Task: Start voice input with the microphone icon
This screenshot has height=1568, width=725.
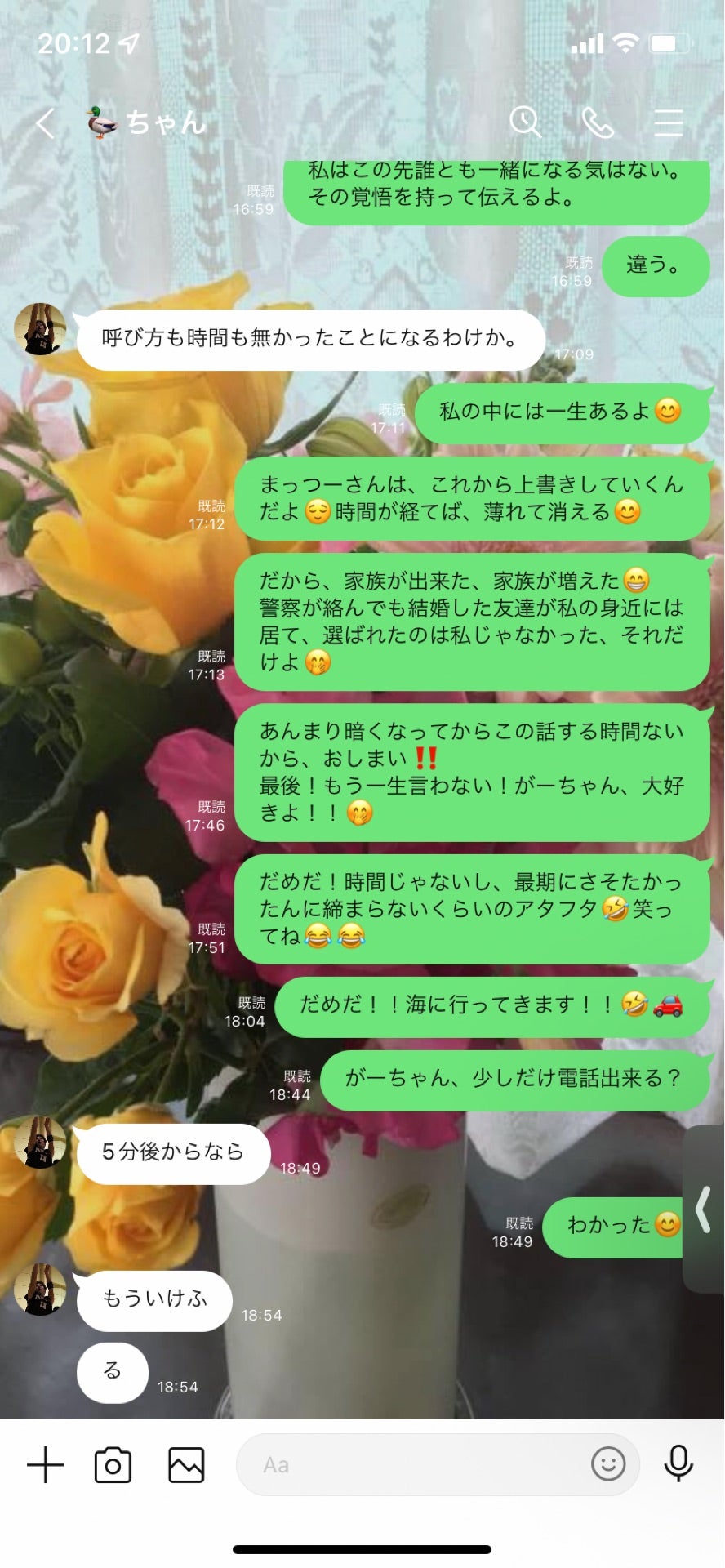Action: pyautogui.click(x=678, y=1464)
